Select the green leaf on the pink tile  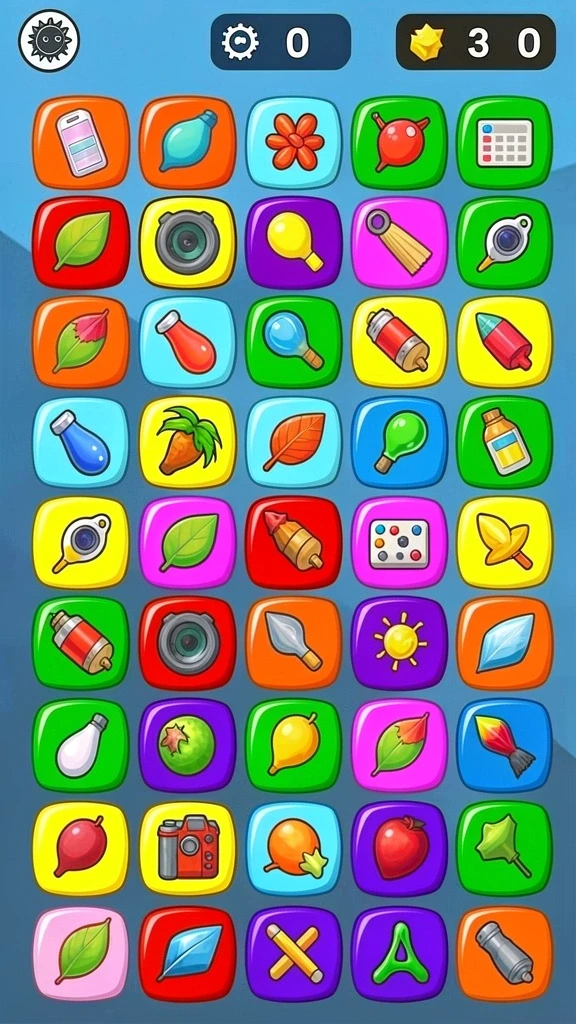[x=81, y=953]
